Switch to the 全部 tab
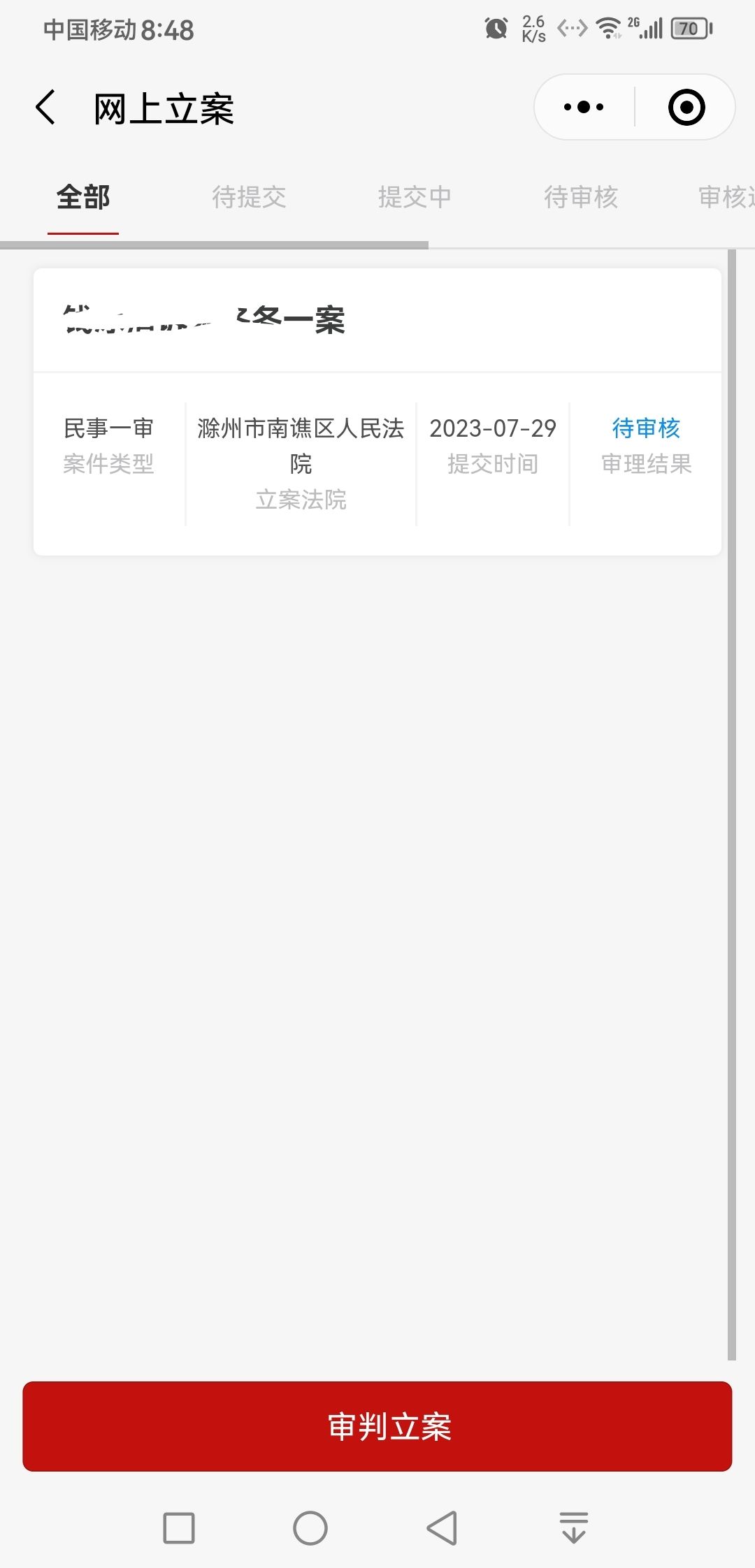 [x=83, y=198]
